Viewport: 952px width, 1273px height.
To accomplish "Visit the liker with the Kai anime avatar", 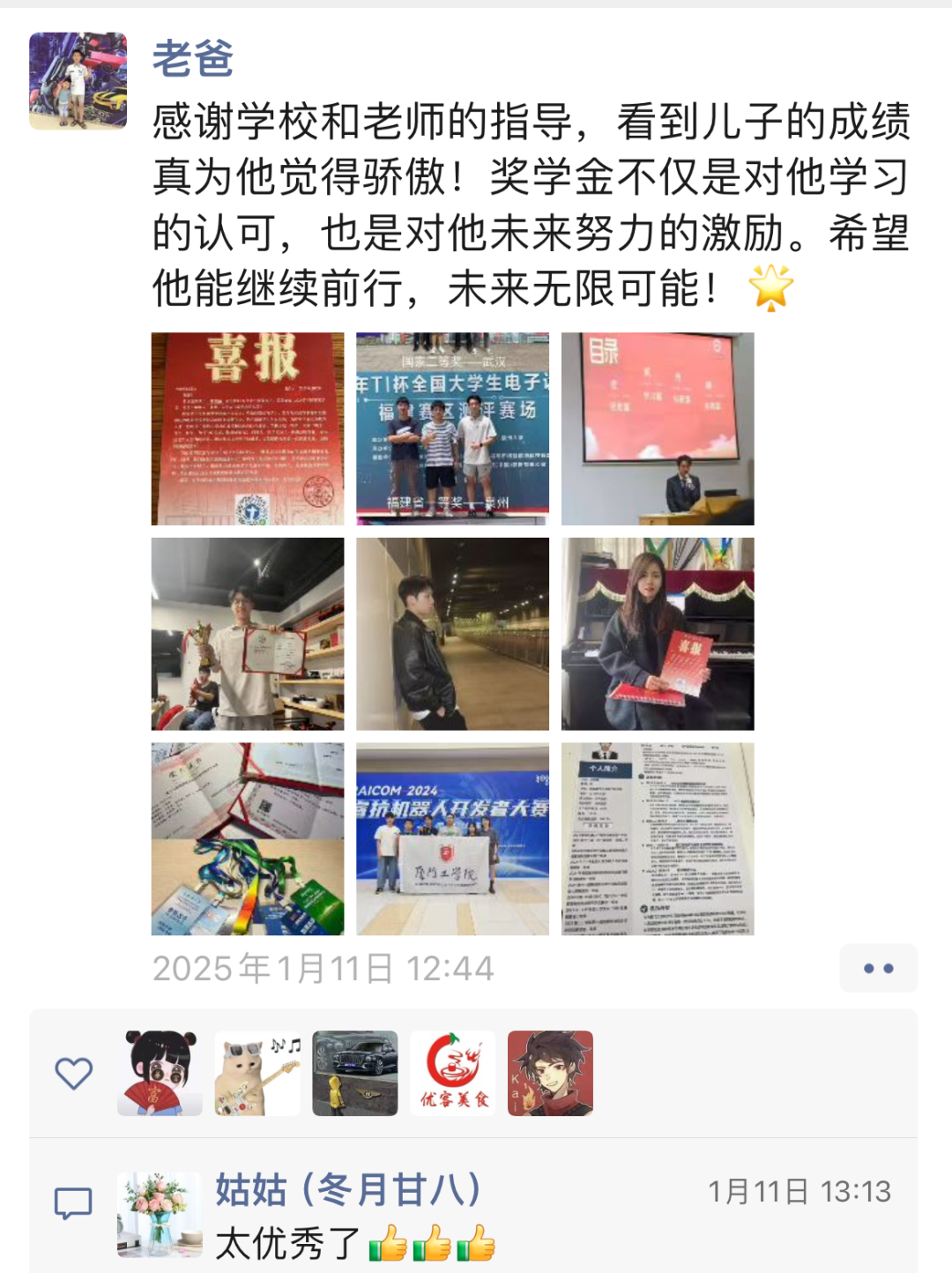I will tap(551, 1073).
